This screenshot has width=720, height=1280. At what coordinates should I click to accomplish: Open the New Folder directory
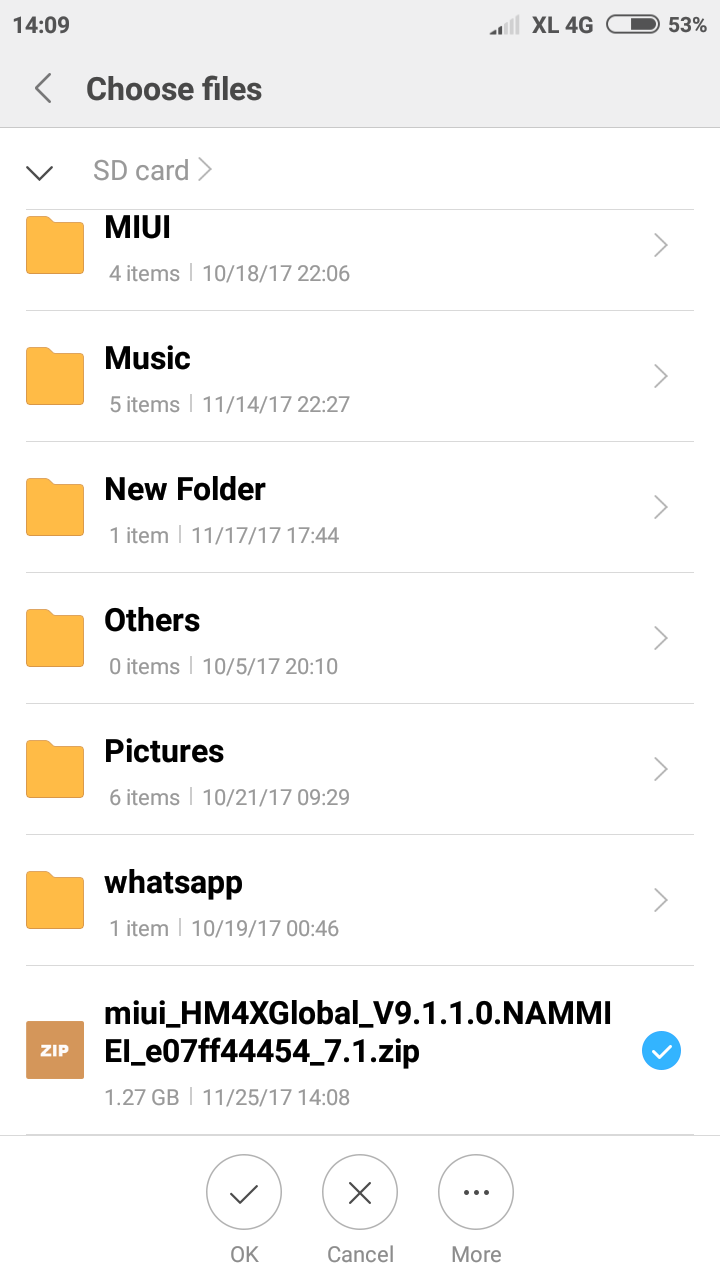pos(360,507)
